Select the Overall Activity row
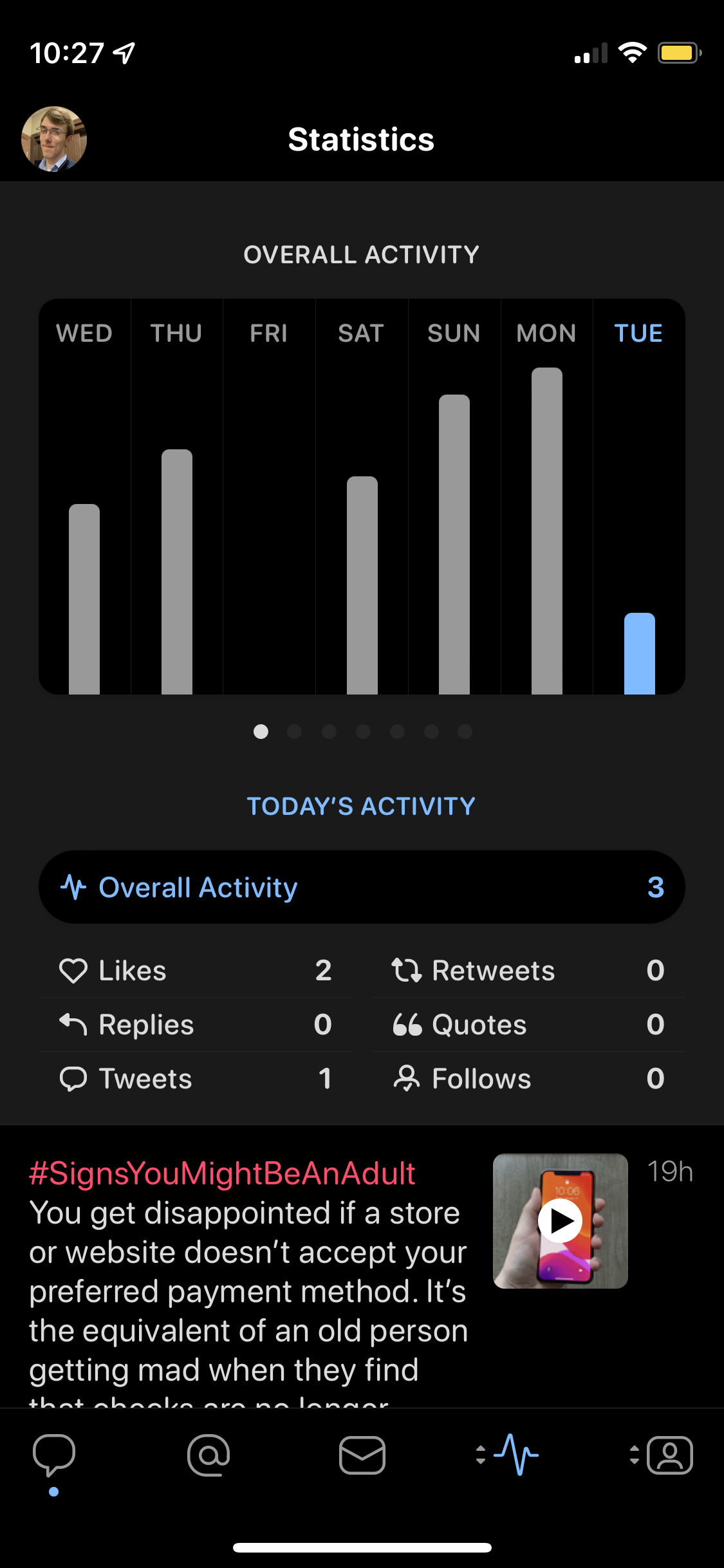 pos(362,887)
